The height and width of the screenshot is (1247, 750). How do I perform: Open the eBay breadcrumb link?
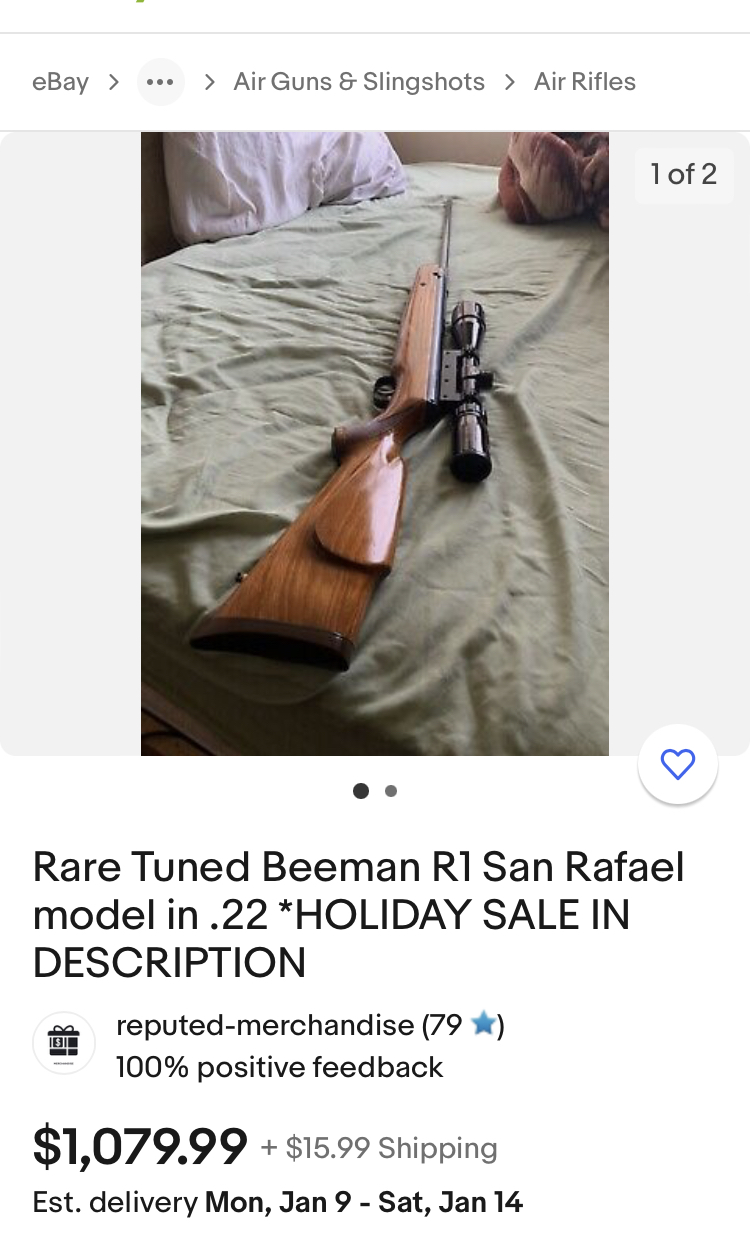click(x=60, y=82)
